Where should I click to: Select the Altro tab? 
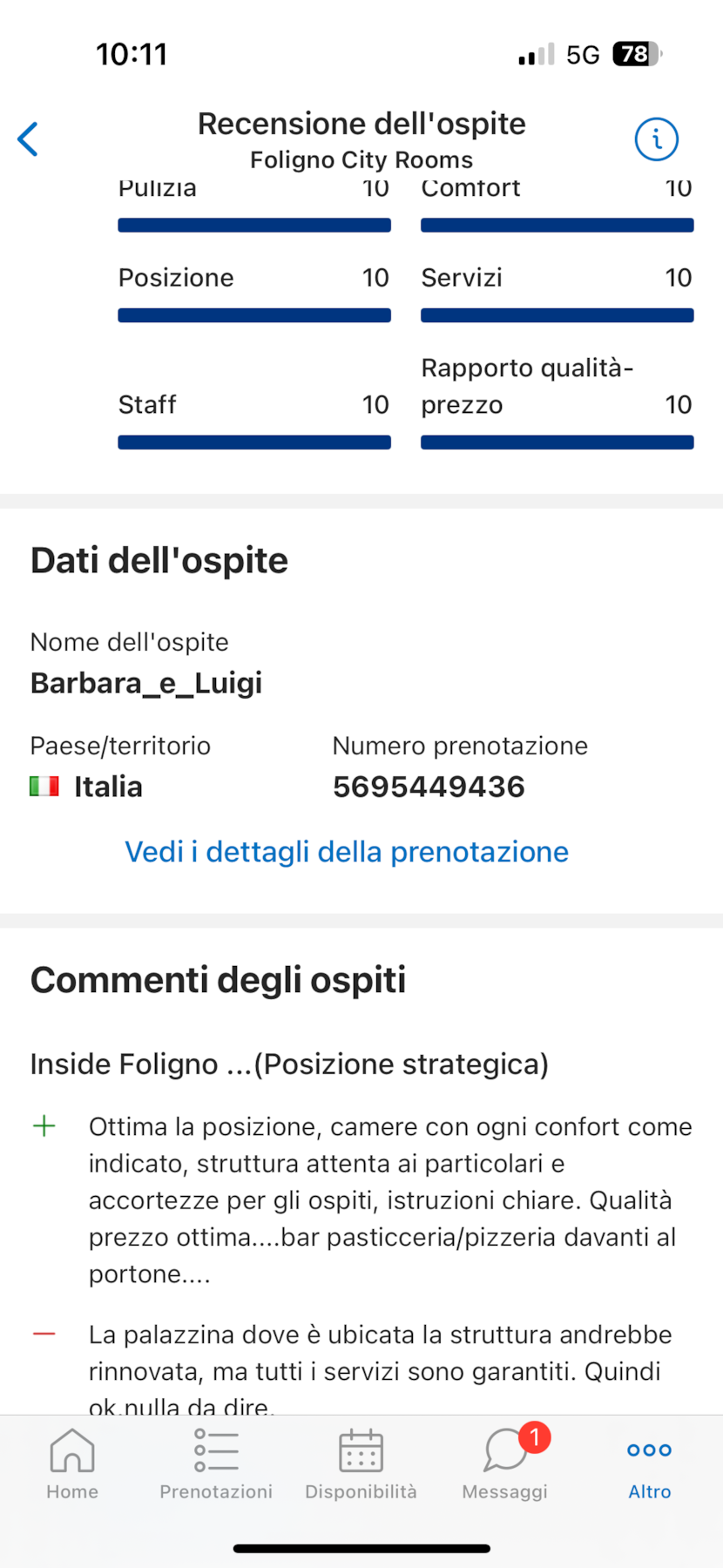click(649, 1465)
